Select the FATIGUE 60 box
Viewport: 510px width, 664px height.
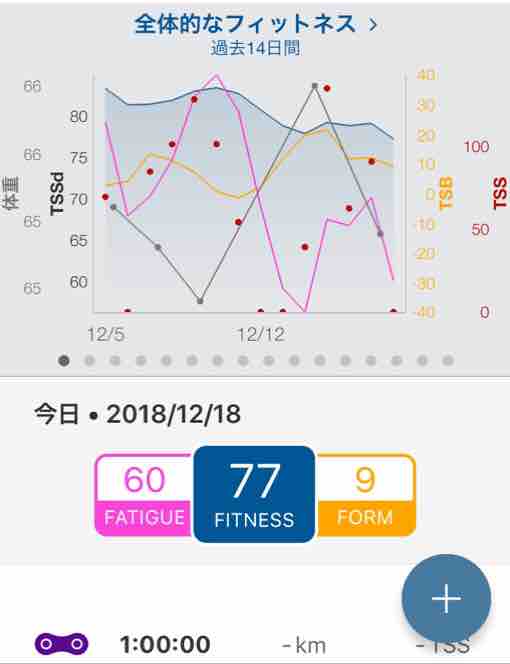point(144,495)
